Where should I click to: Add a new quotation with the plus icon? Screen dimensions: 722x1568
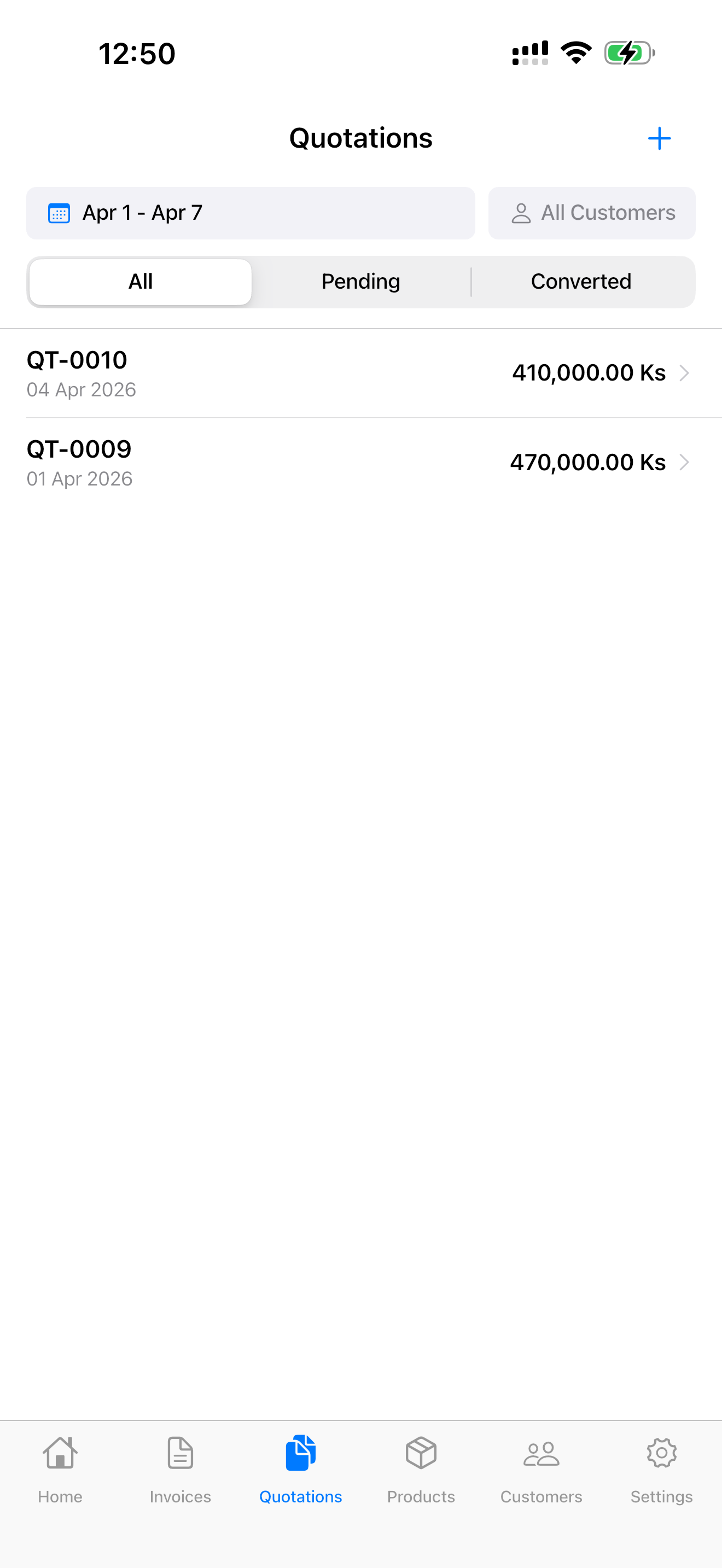pos(659,139)
